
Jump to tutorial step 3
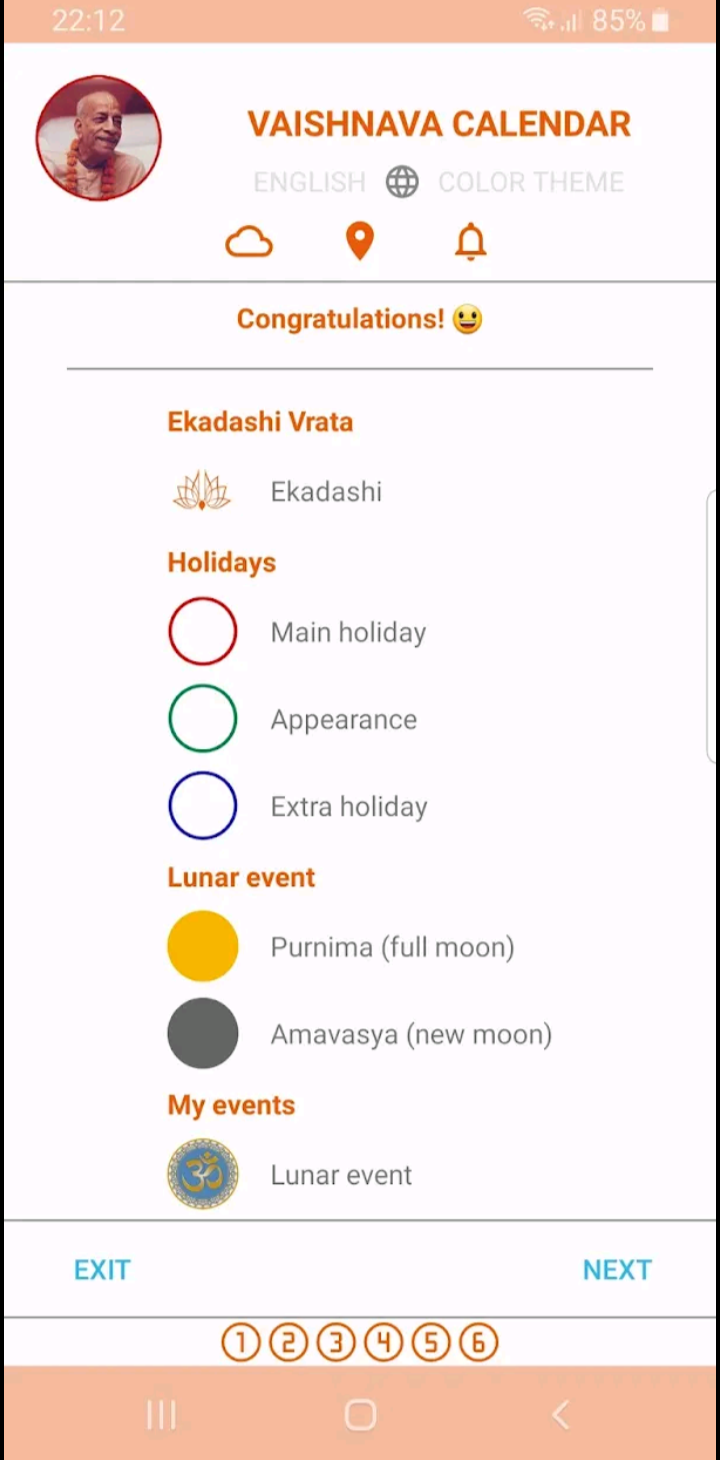pos(336,1343)
